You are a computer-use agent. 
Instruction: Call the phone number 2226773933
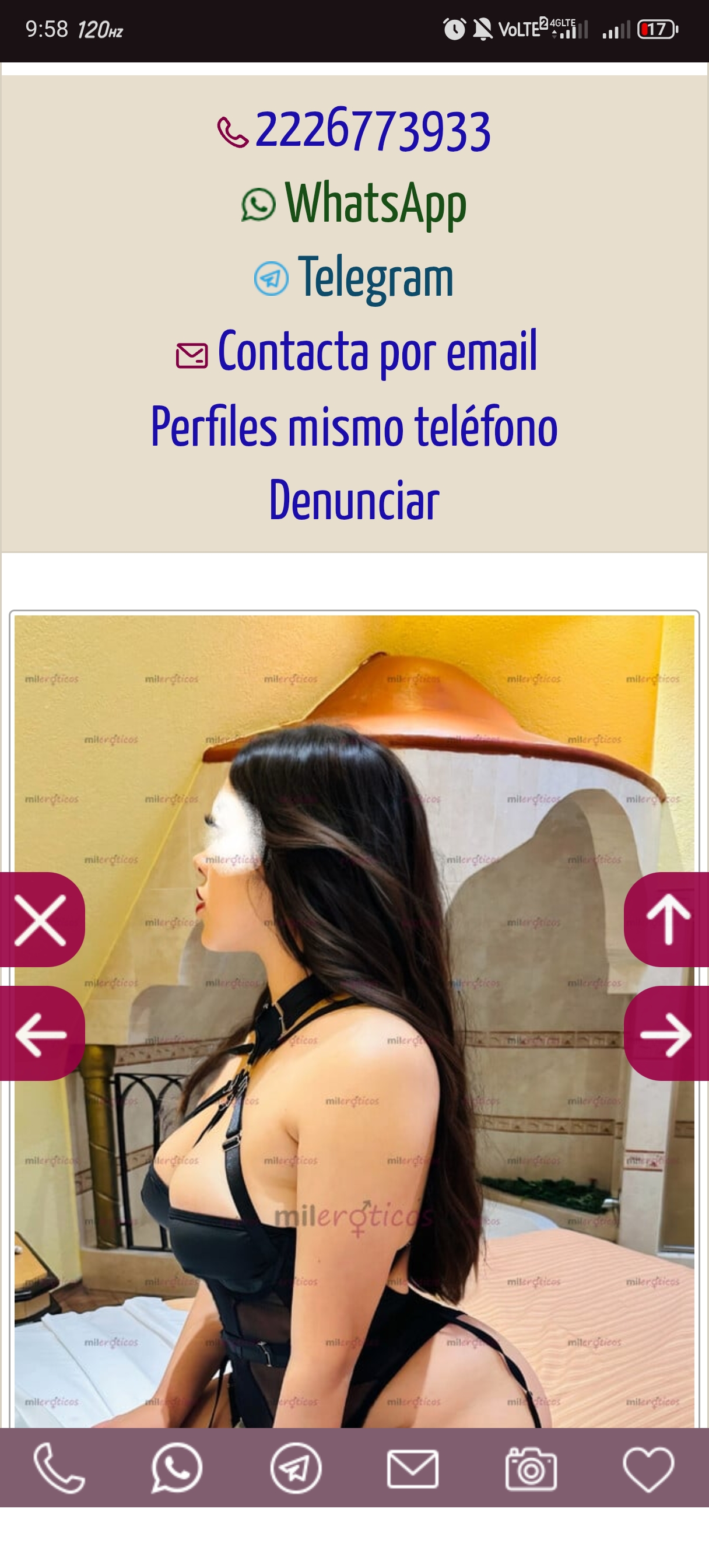(371, 131)
